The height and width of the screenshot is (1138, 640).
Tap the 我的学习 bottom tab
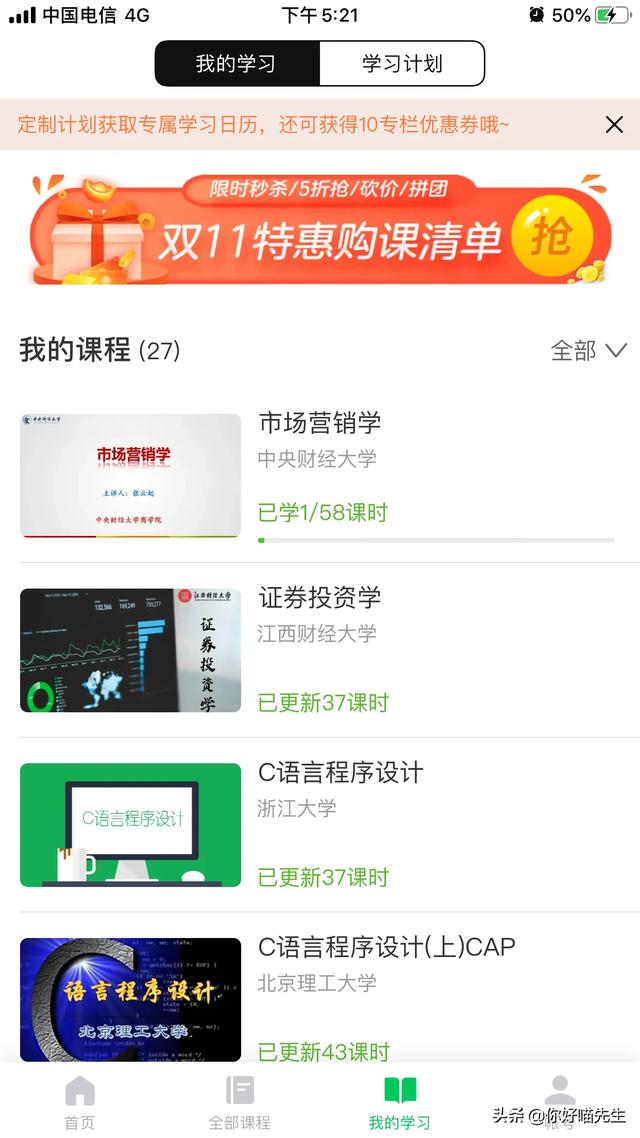coord(400,1102)
